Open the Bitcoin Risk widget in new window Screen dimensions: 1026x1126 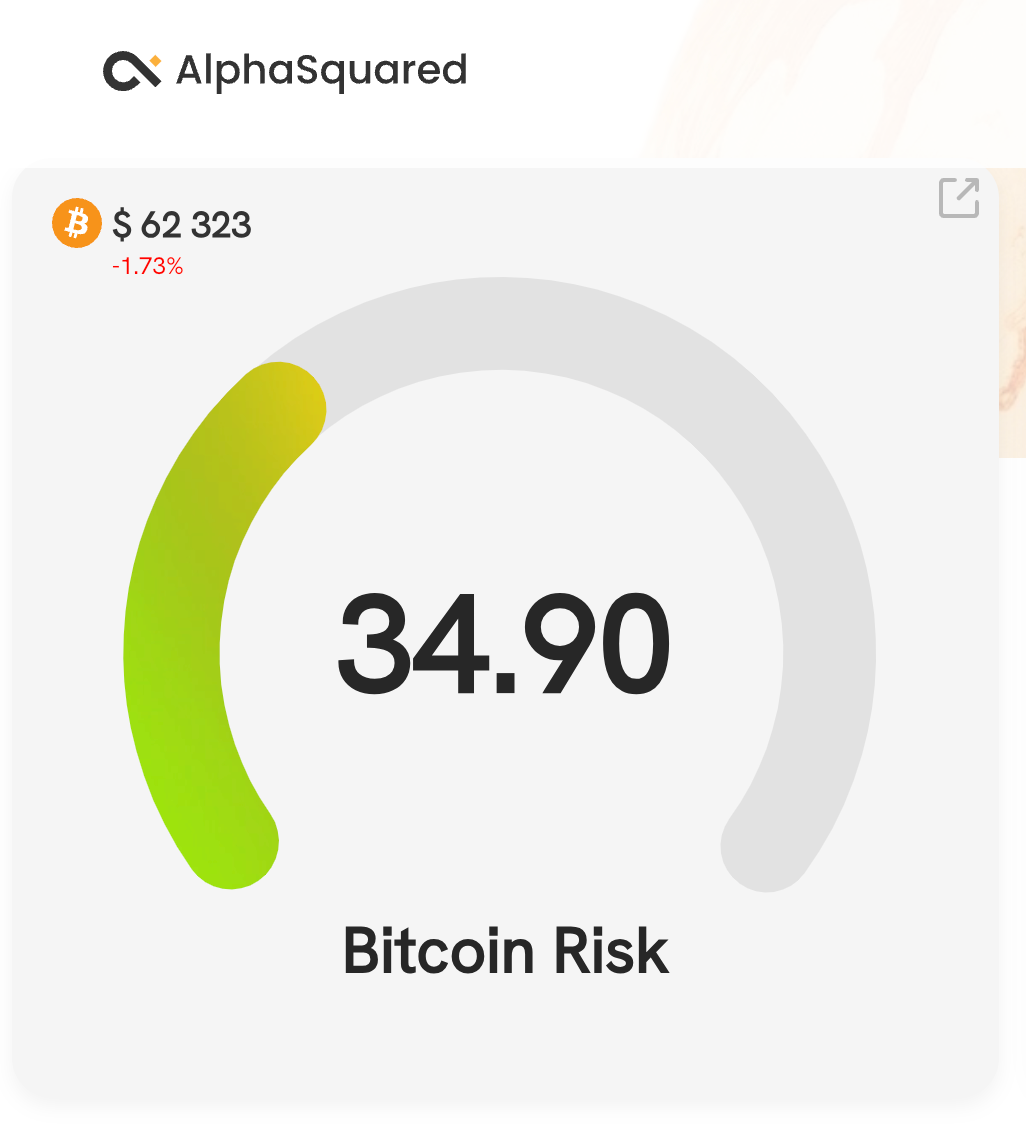(959, 197)
